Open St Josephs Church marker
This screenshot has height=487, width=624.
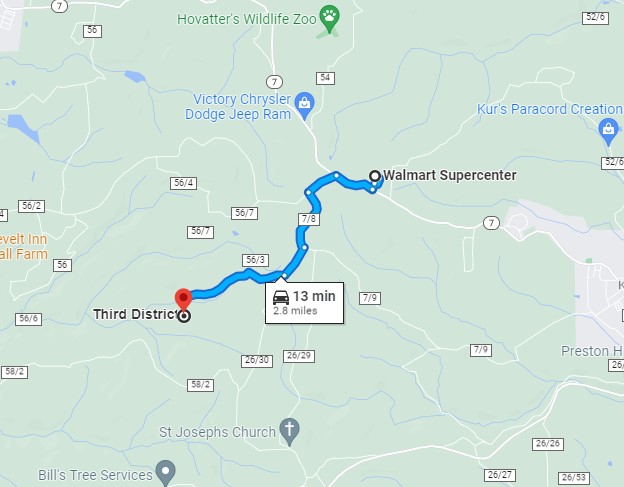pos(290,431)
